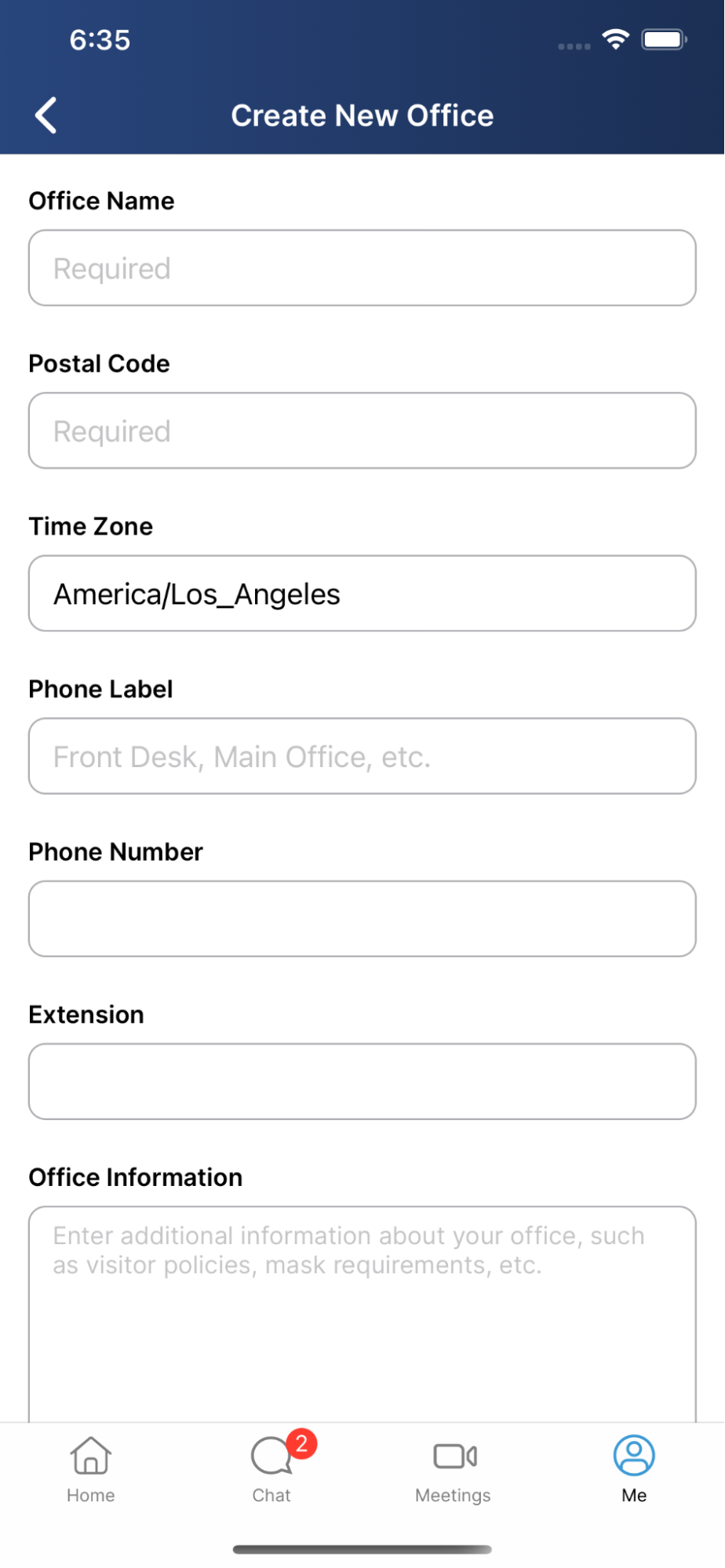This screenshot has height=1568, width=725.
Task: Switch to the Home tab
Action: point(91,1468)
